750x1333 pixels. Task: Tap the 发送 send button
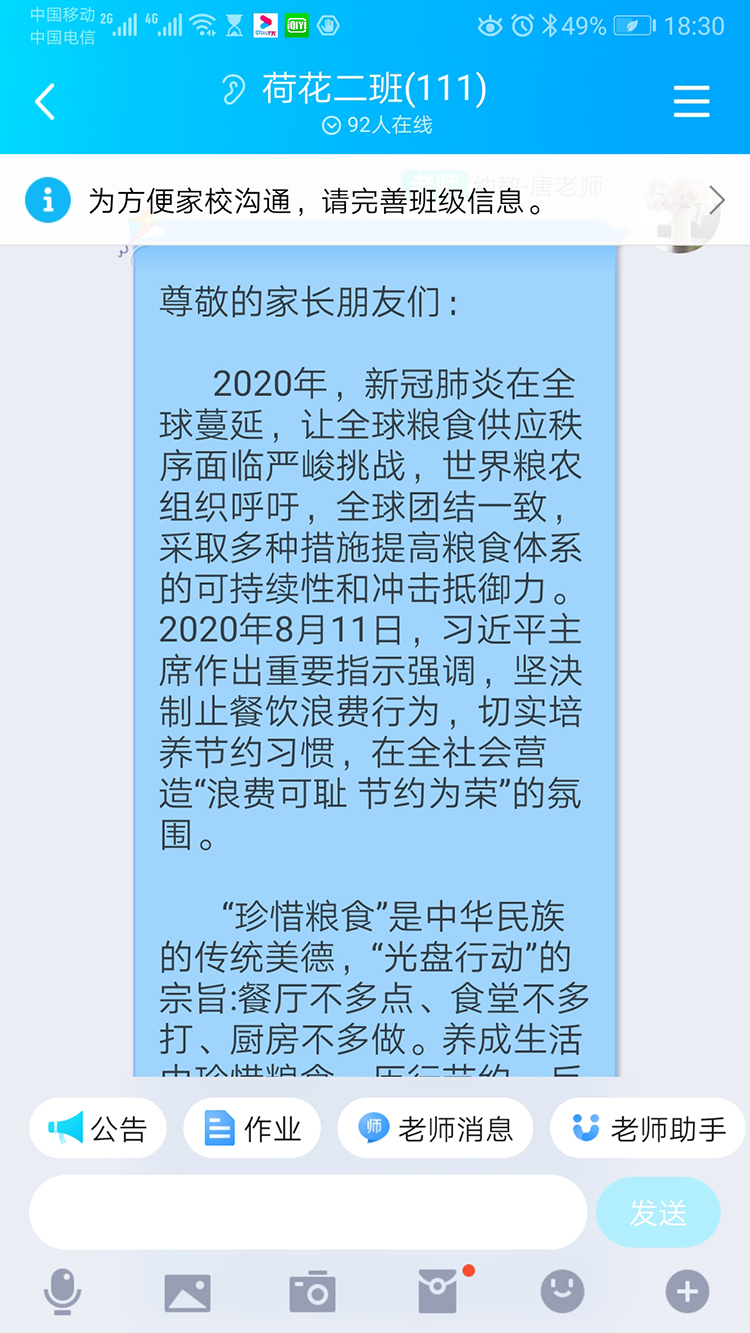pos(658,1212)
